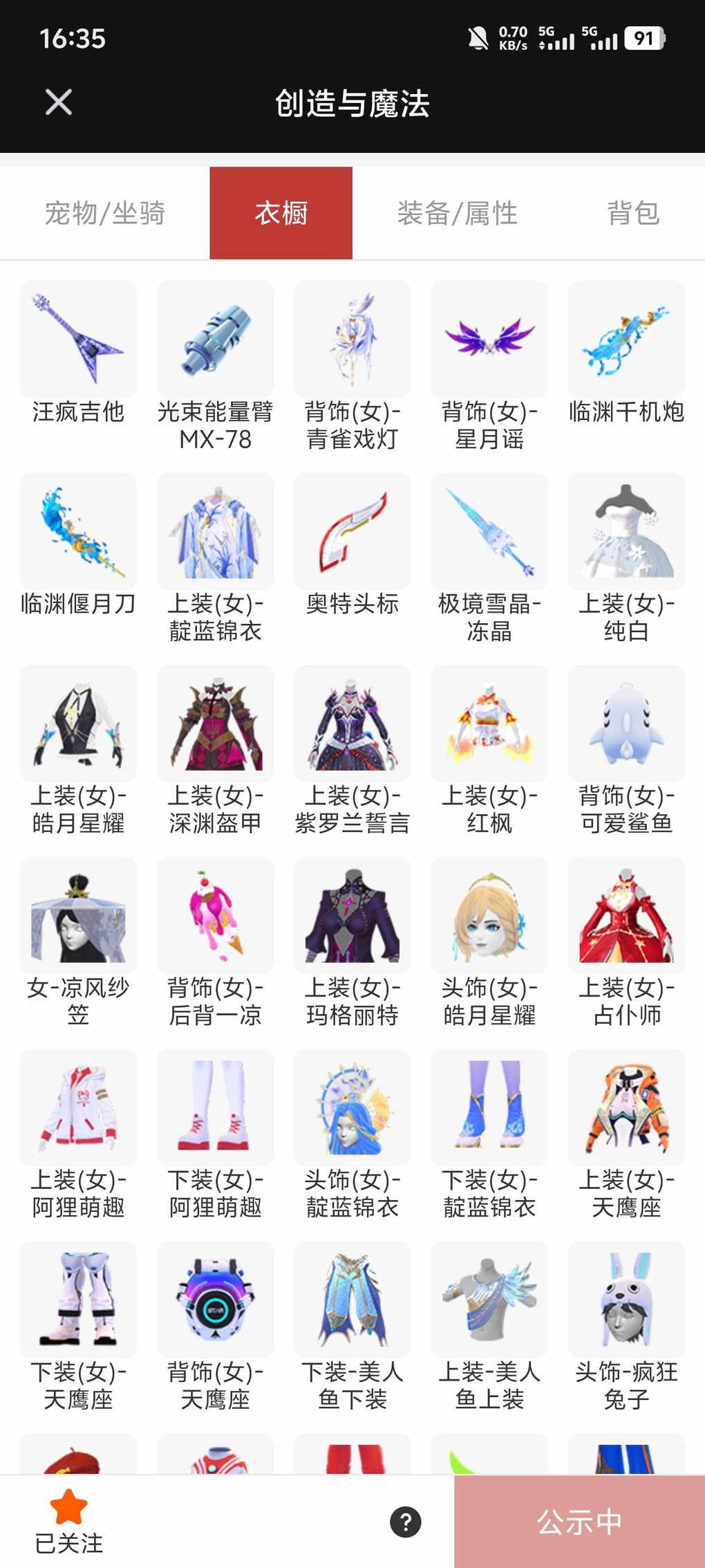Tap the 已关注 star to unfollow

(x=69, y=1520)
